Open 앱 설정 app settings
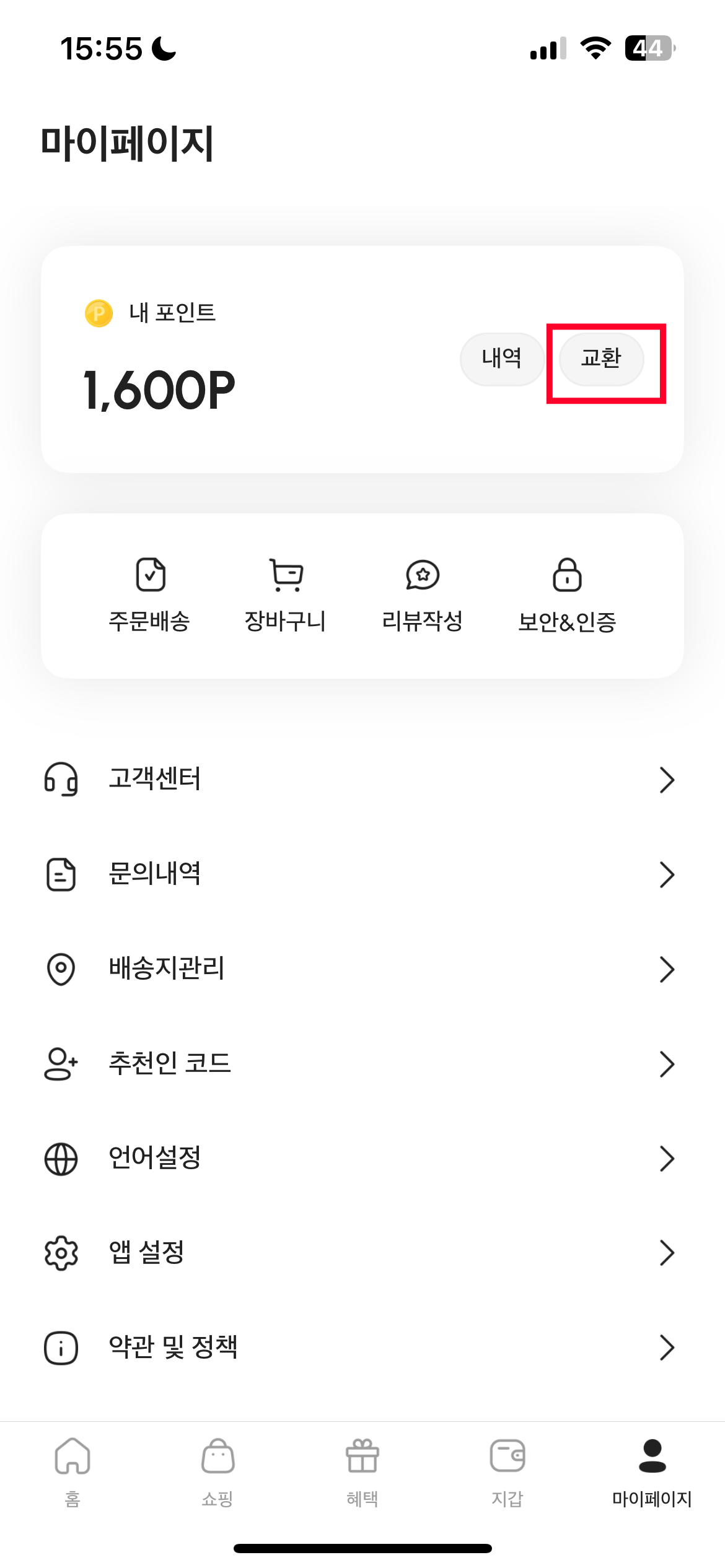The height and width of the screenshot is (1568, 725). click(362, 1253)
